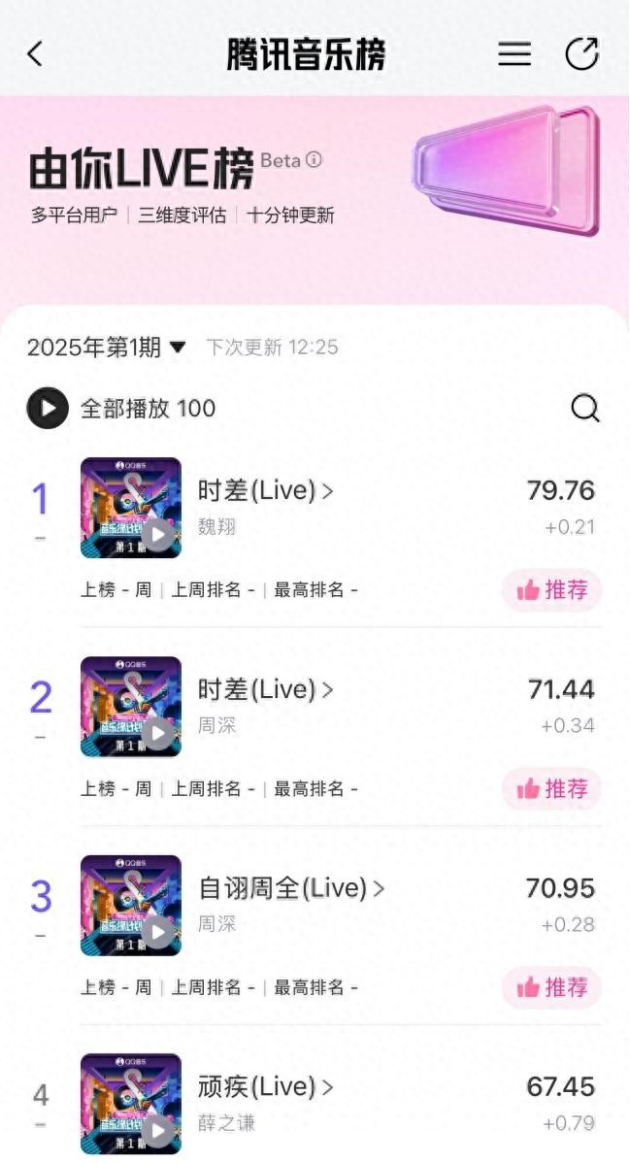This screenshot has height=1163, width=630.
Task: Open the hamburger menu icon
Action: pos(515,54)
